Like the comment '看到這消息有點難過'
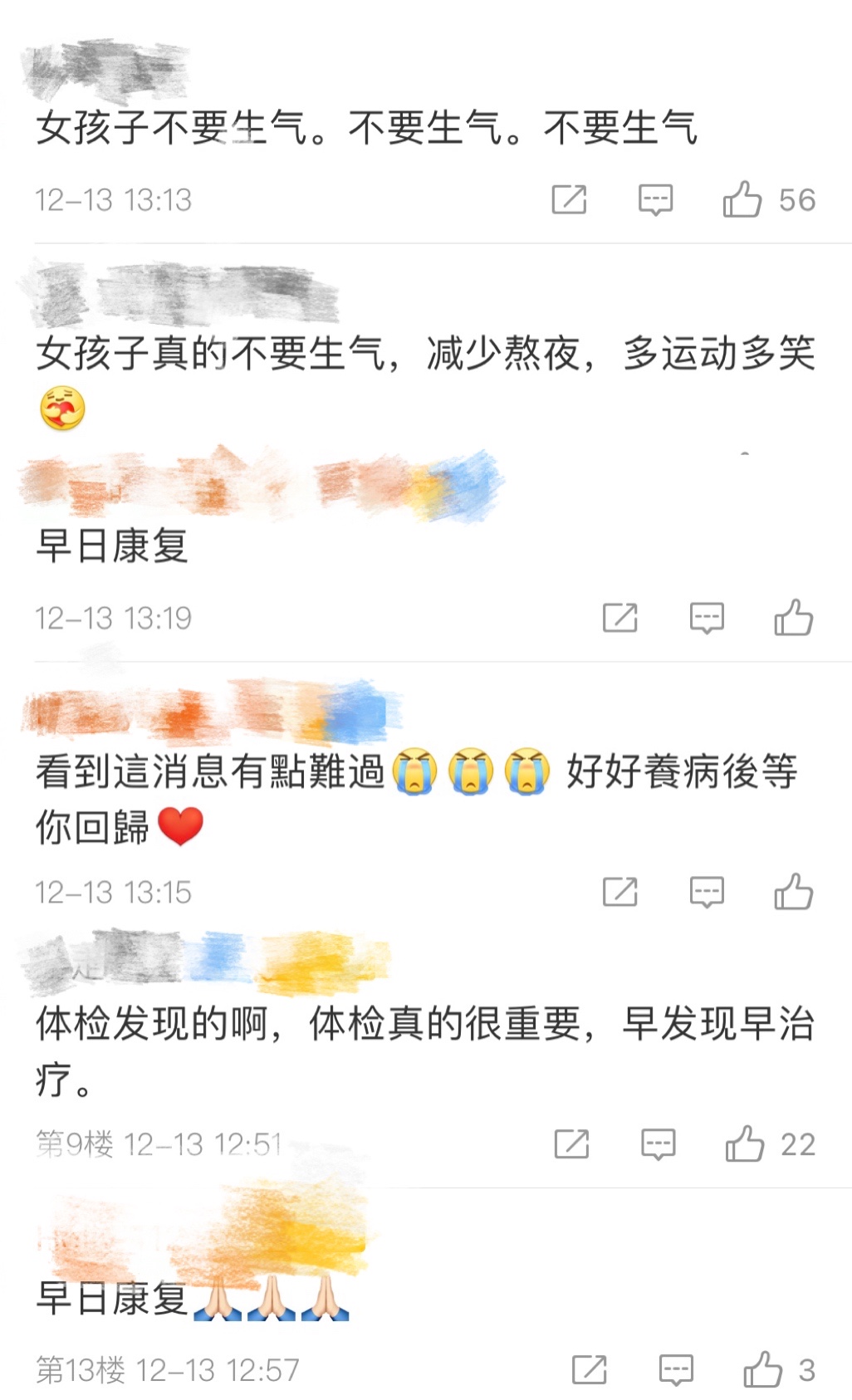The image size is (852, 1400). pyautogui.click(x=793, y=893)
